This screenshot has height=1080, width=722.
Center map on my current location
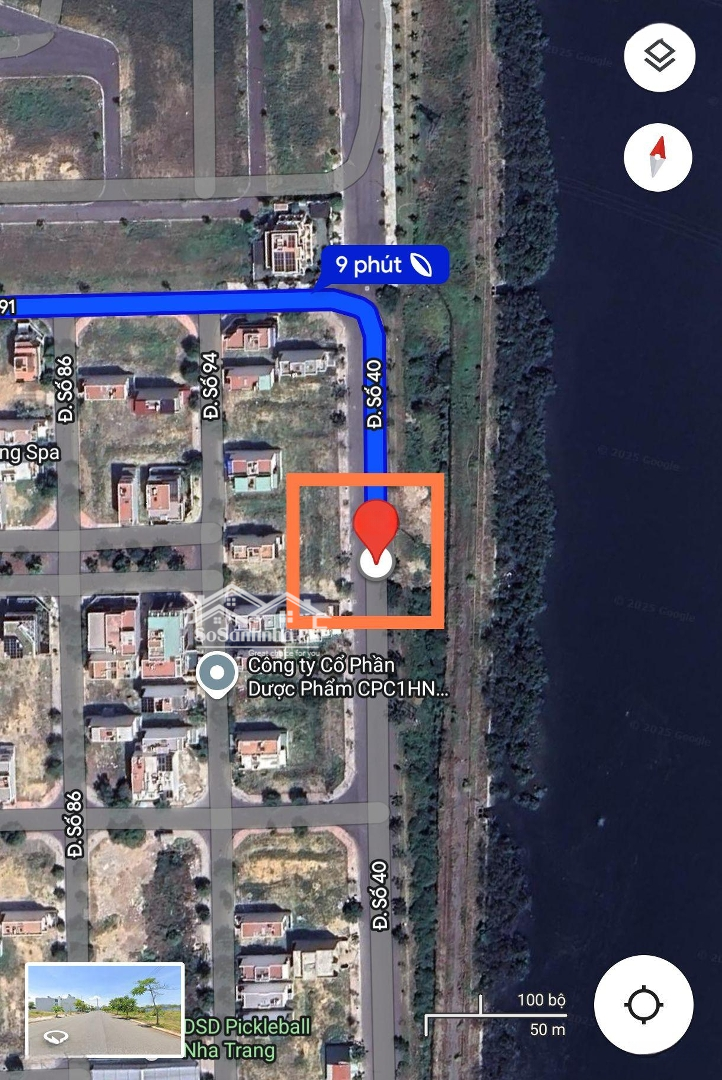click(644, 1004)
